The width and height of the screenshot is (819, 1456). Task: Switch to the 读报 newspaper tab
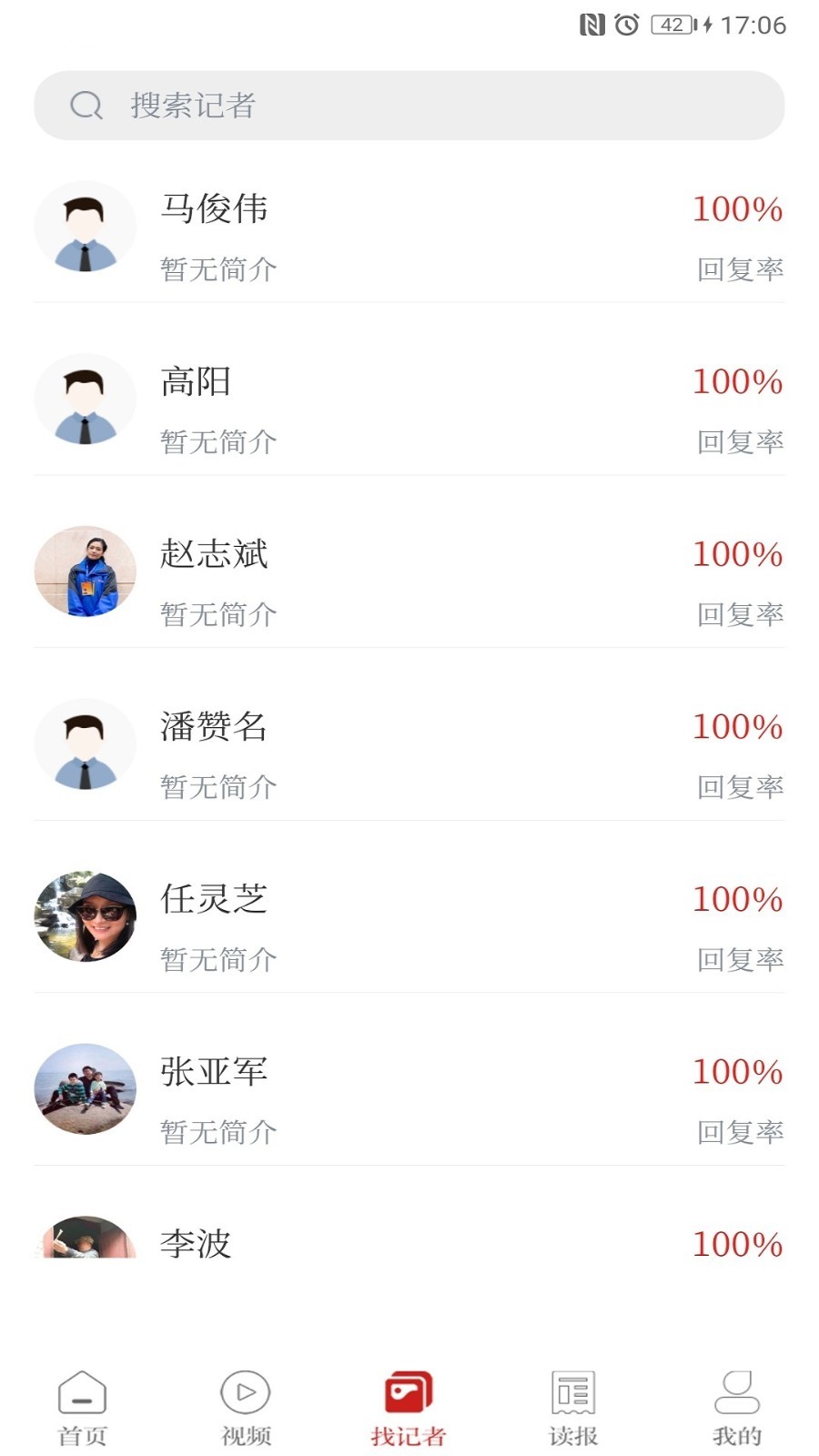(573, 1408)
